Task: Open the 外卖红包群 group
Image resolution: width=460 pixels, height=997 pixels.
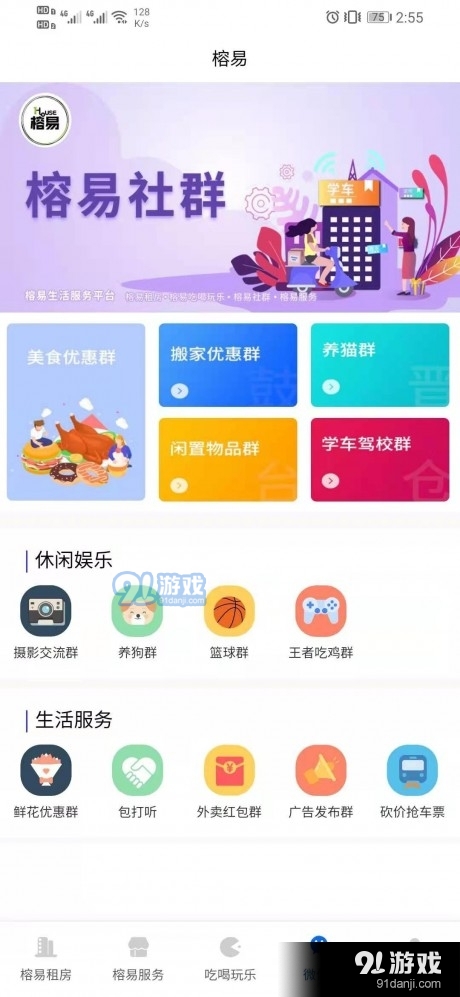Action: (x=229, y=782)
